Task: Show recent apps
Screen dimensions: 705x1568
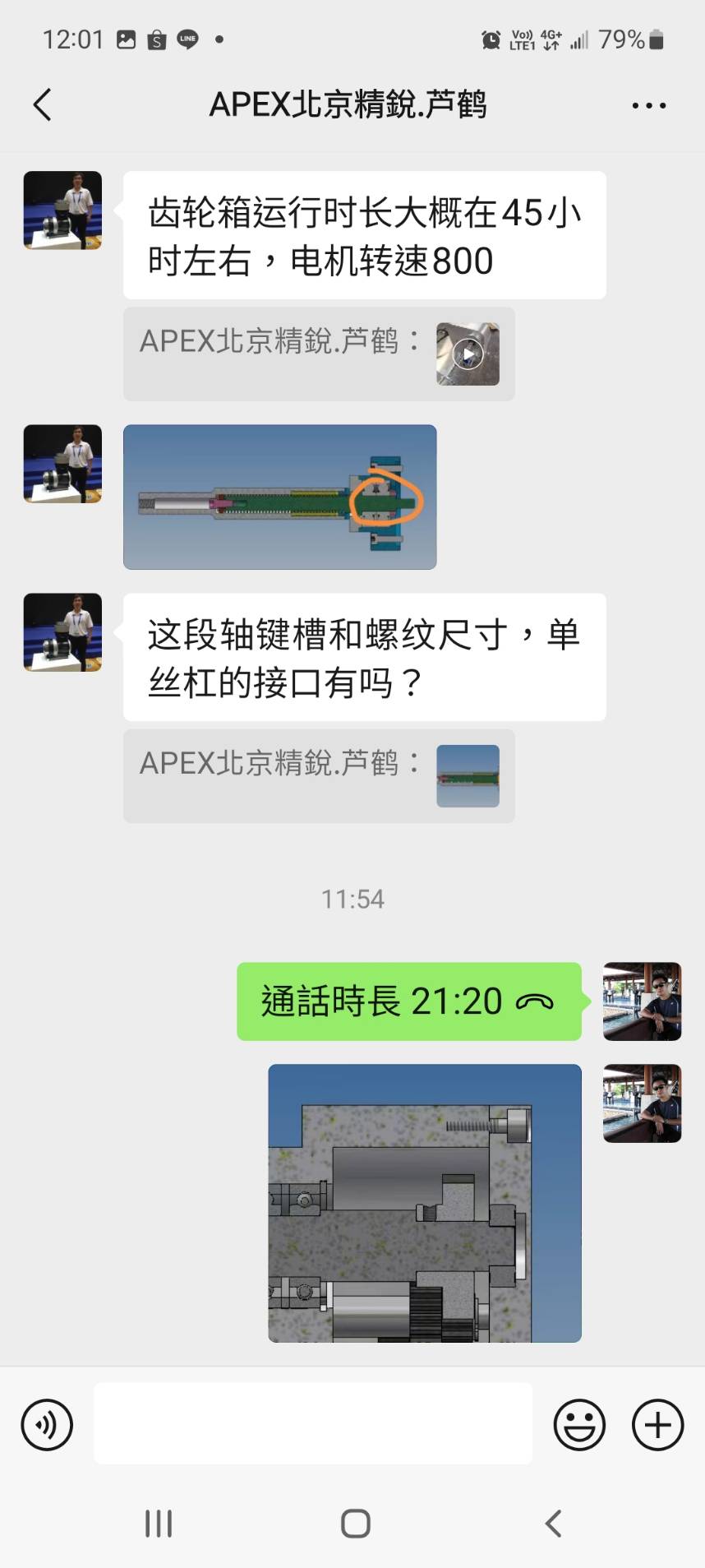Action: click(159, 1524)
